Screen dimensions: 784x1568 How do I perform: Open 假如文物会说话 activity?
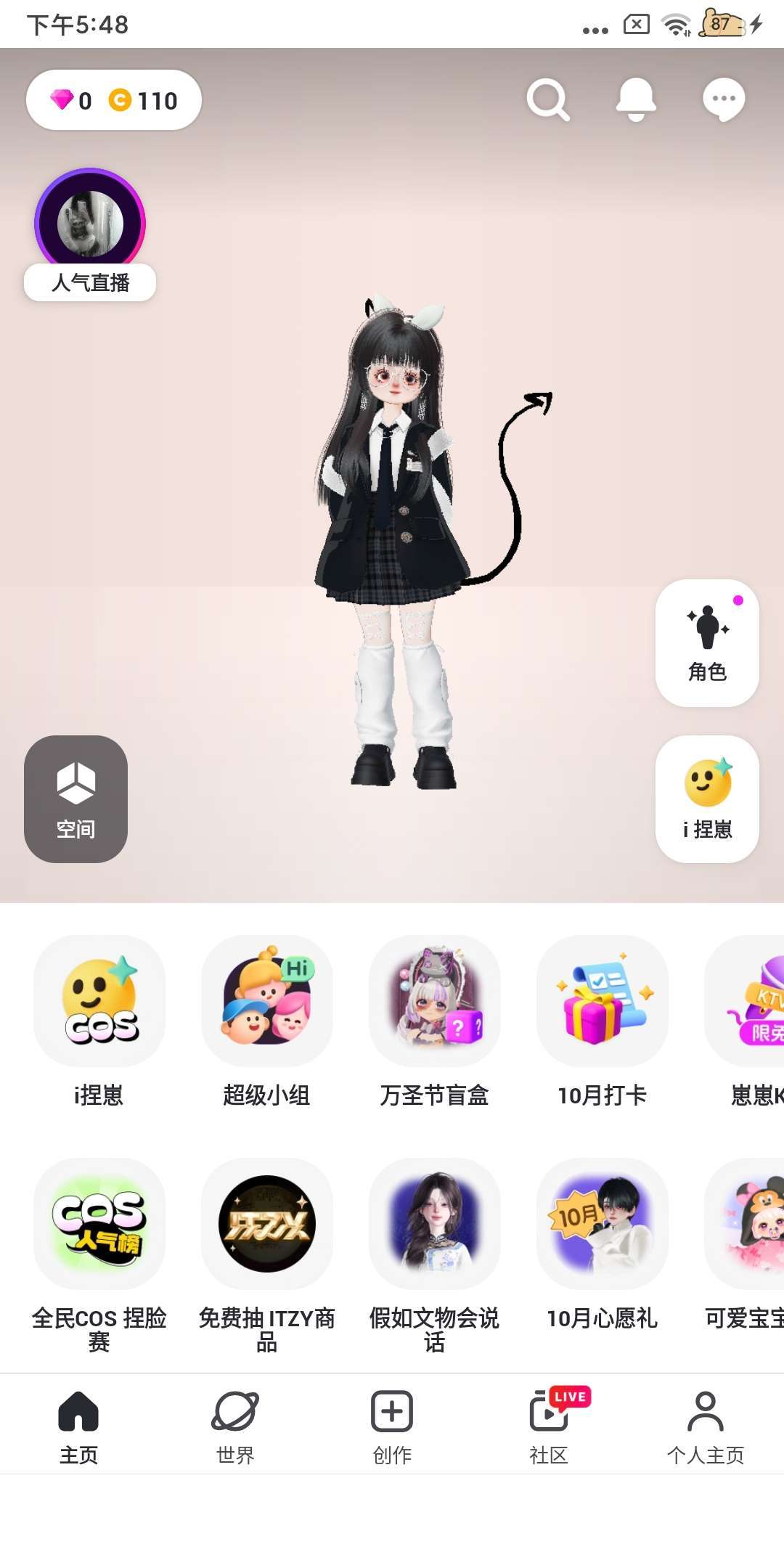[434, 1225]
